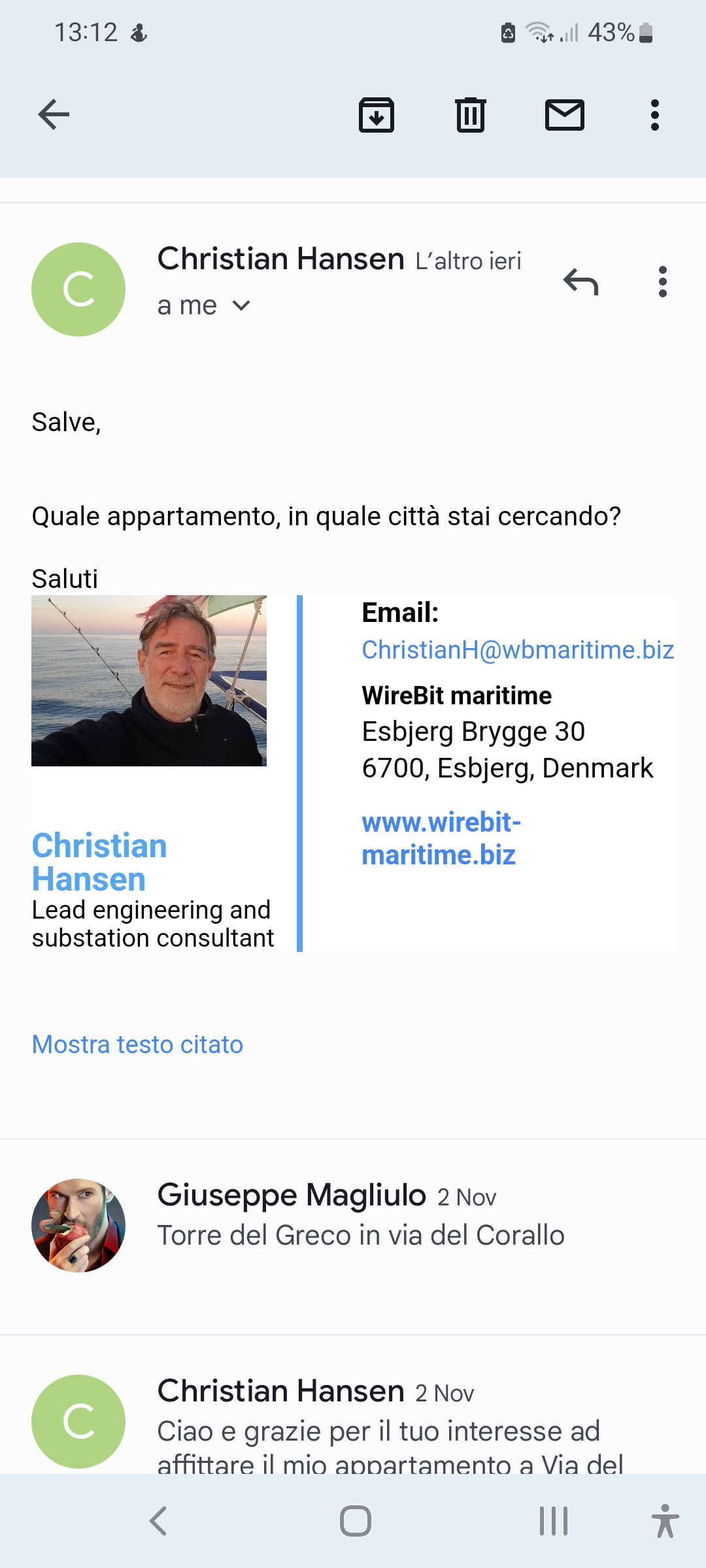Open more options for Christian Hansen's message

click(x=662, y=282)
